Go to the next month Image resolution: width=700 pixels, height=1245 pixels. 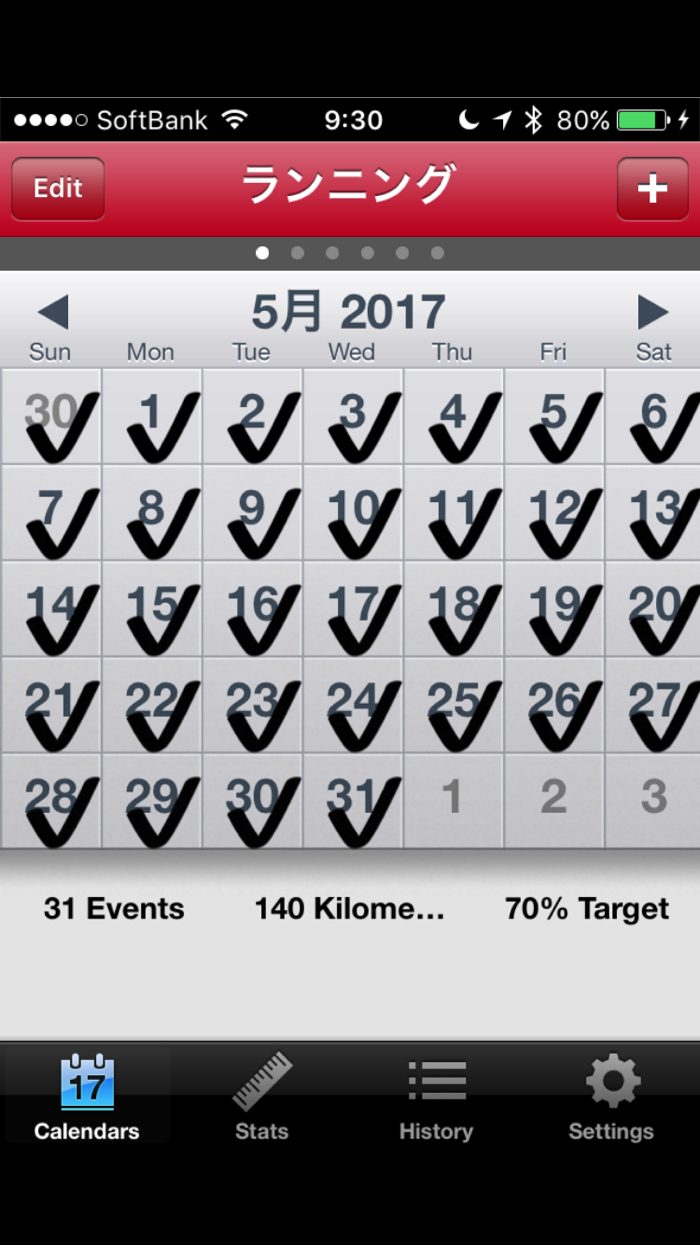pyautogui.click(x=652, y=312)
